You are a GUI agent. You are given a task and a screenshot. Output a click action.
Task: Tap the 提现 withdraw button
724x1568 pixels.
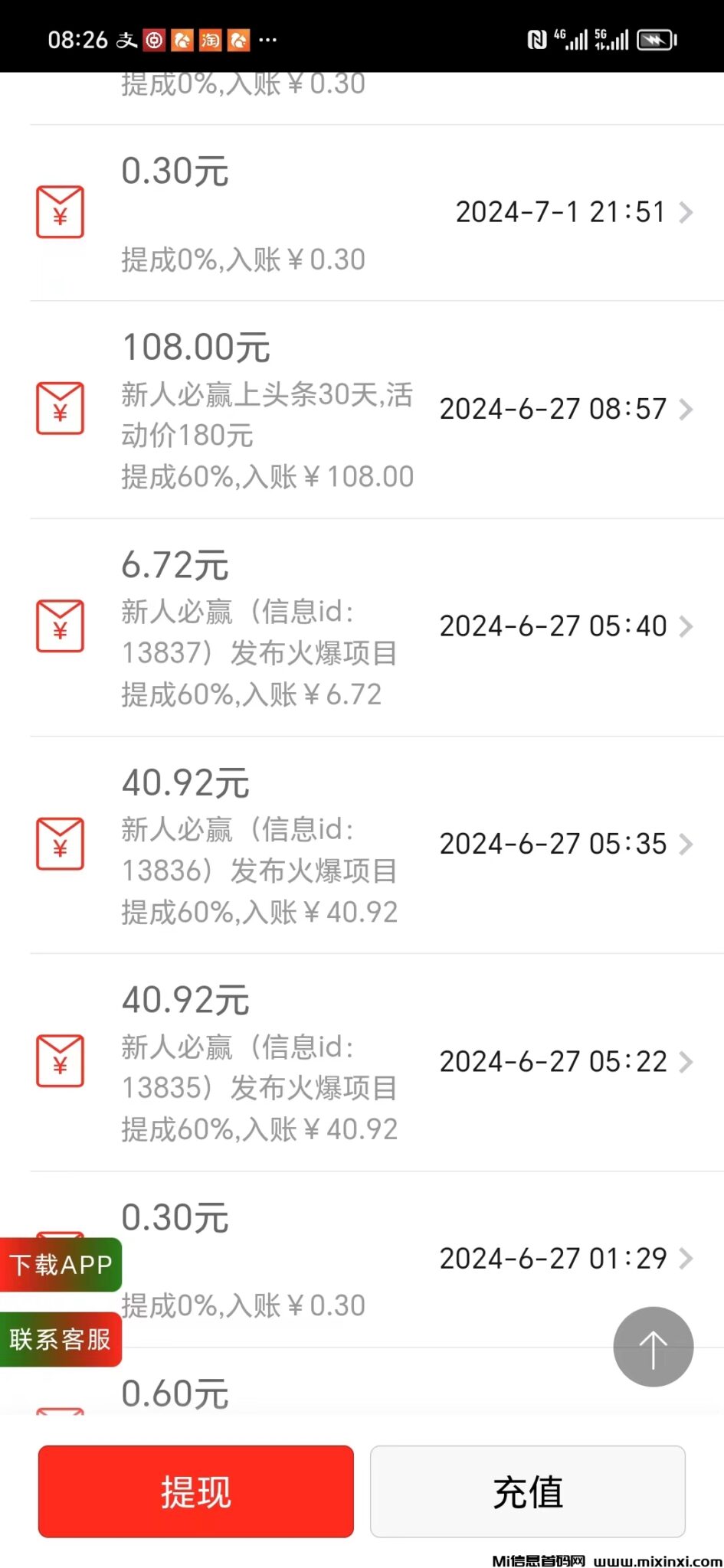coord(195,1492)
